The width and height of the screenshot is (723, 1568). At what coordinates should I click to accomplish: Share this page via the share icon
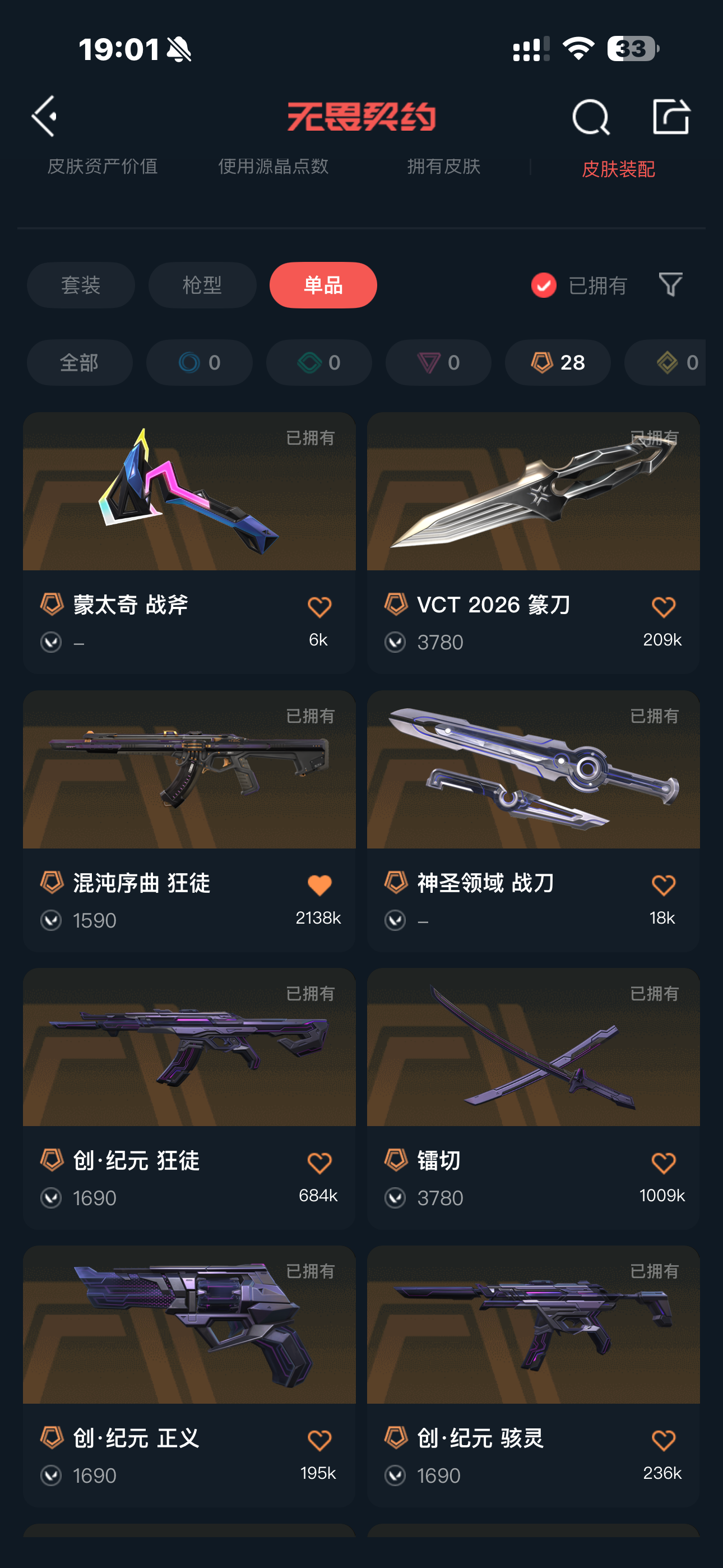[x=670, y=116]
